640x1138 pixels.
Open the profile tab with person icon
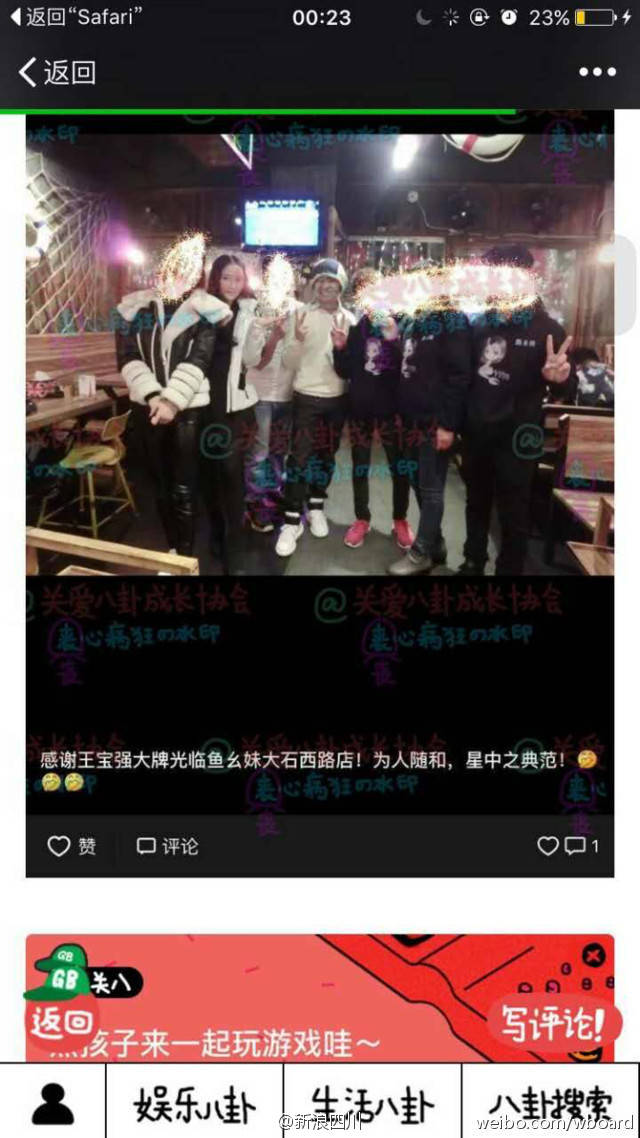tap(52, 1101)
